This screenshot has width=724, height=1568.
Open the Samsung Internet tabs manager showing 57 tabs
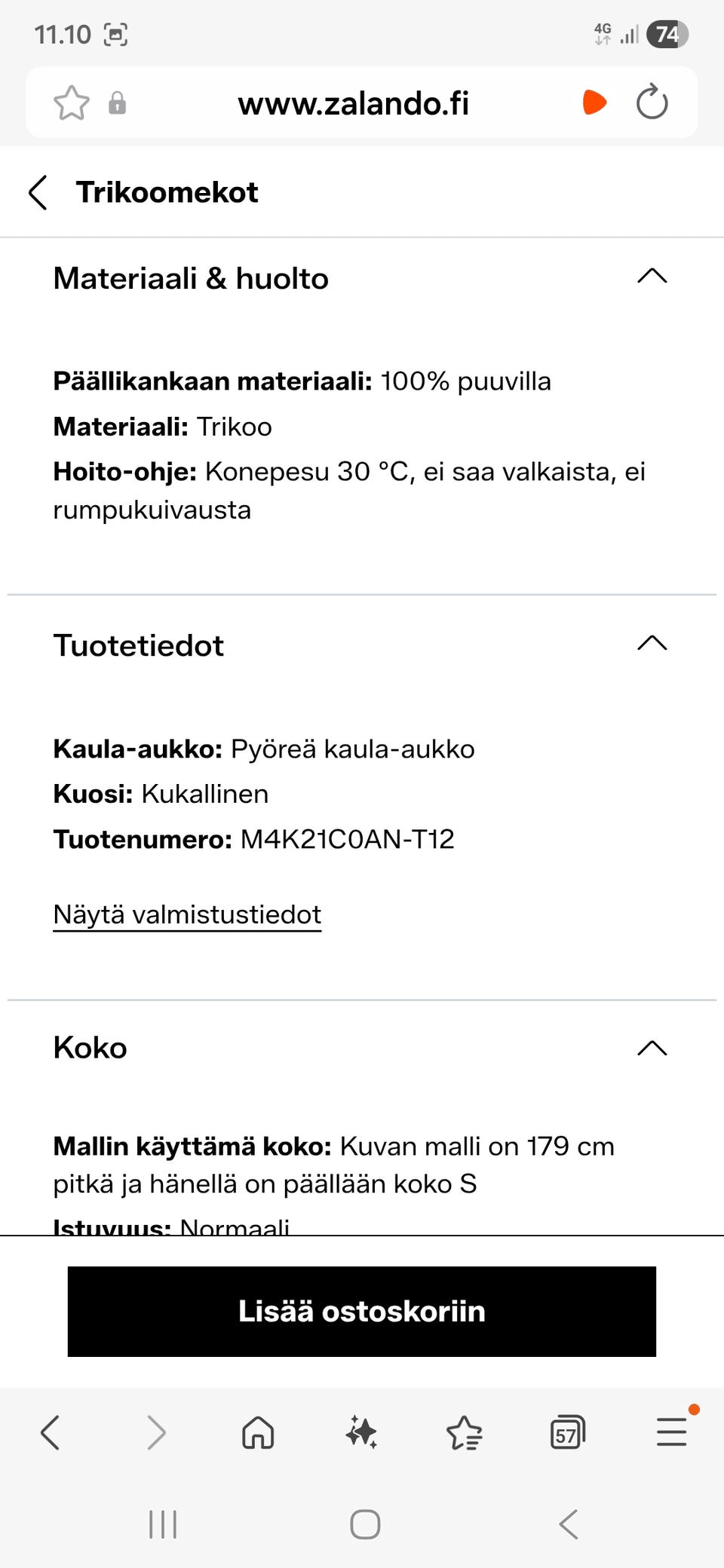[x=567, y=1432]
